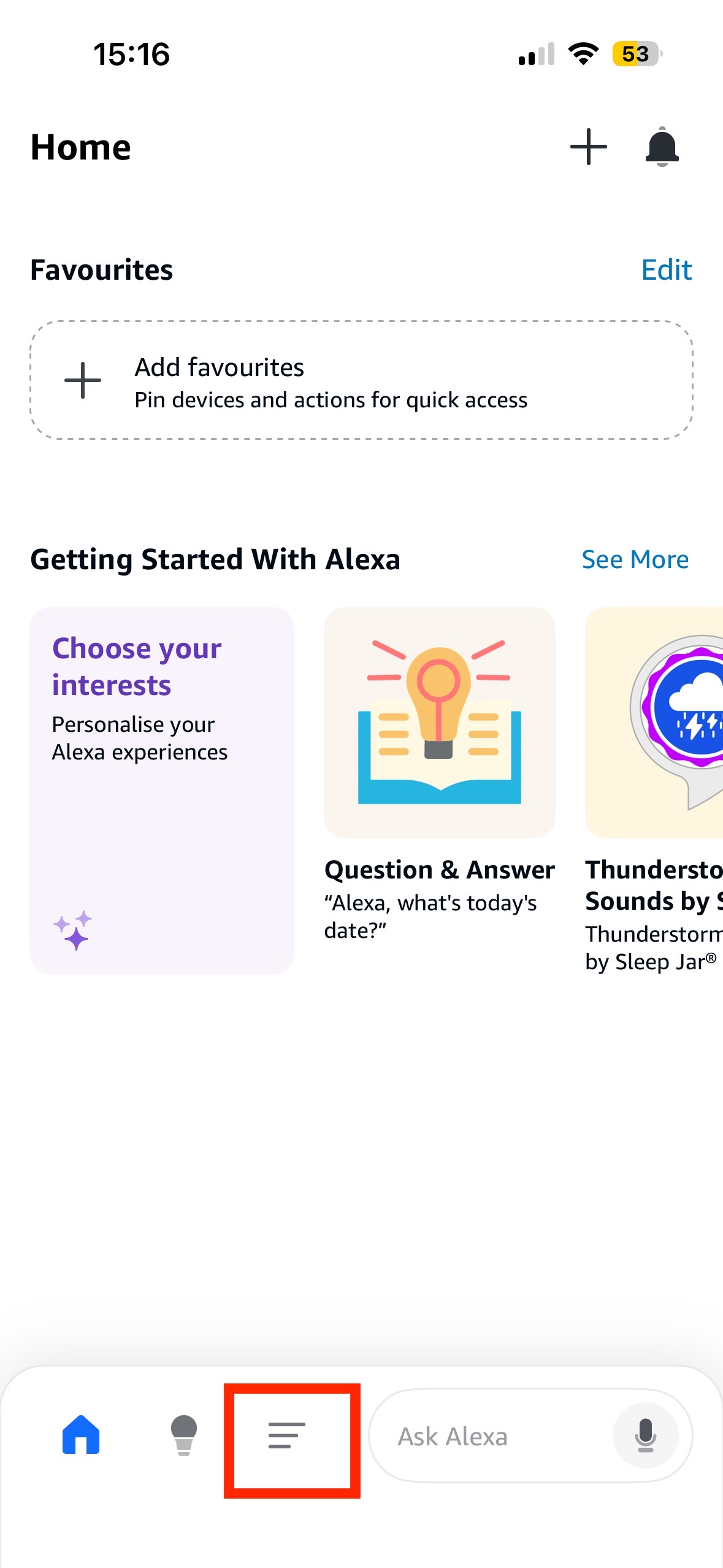The width and height of the screenshot is (723, 1568).
Task: Edit the Favourites section
Action: [x=666, y=270]
